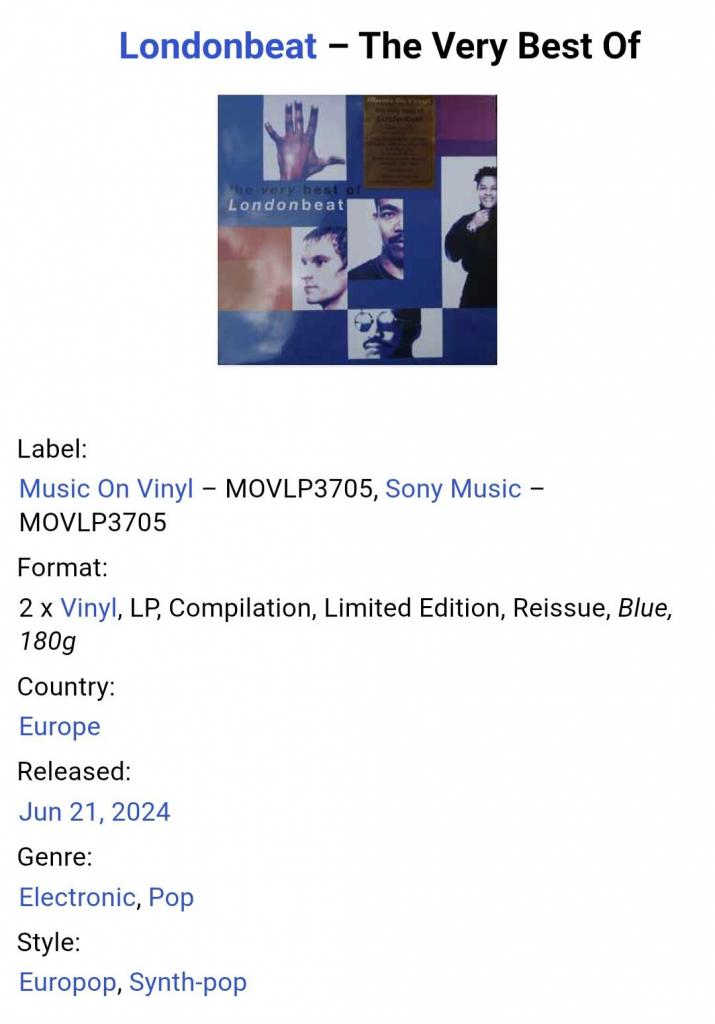Select the Pop genre link
This screenshot has height=1024, width=715.
point(171,897)
